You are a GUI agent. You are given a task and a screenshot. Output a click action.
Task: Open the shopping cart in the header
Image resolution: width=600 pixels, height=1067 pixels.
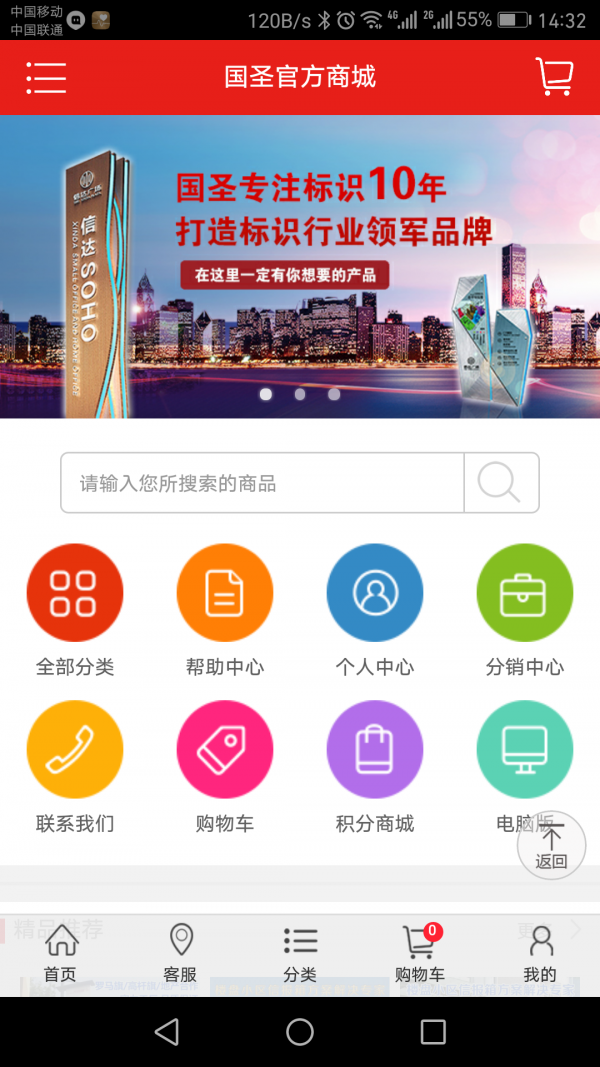(x=554, y=77)
